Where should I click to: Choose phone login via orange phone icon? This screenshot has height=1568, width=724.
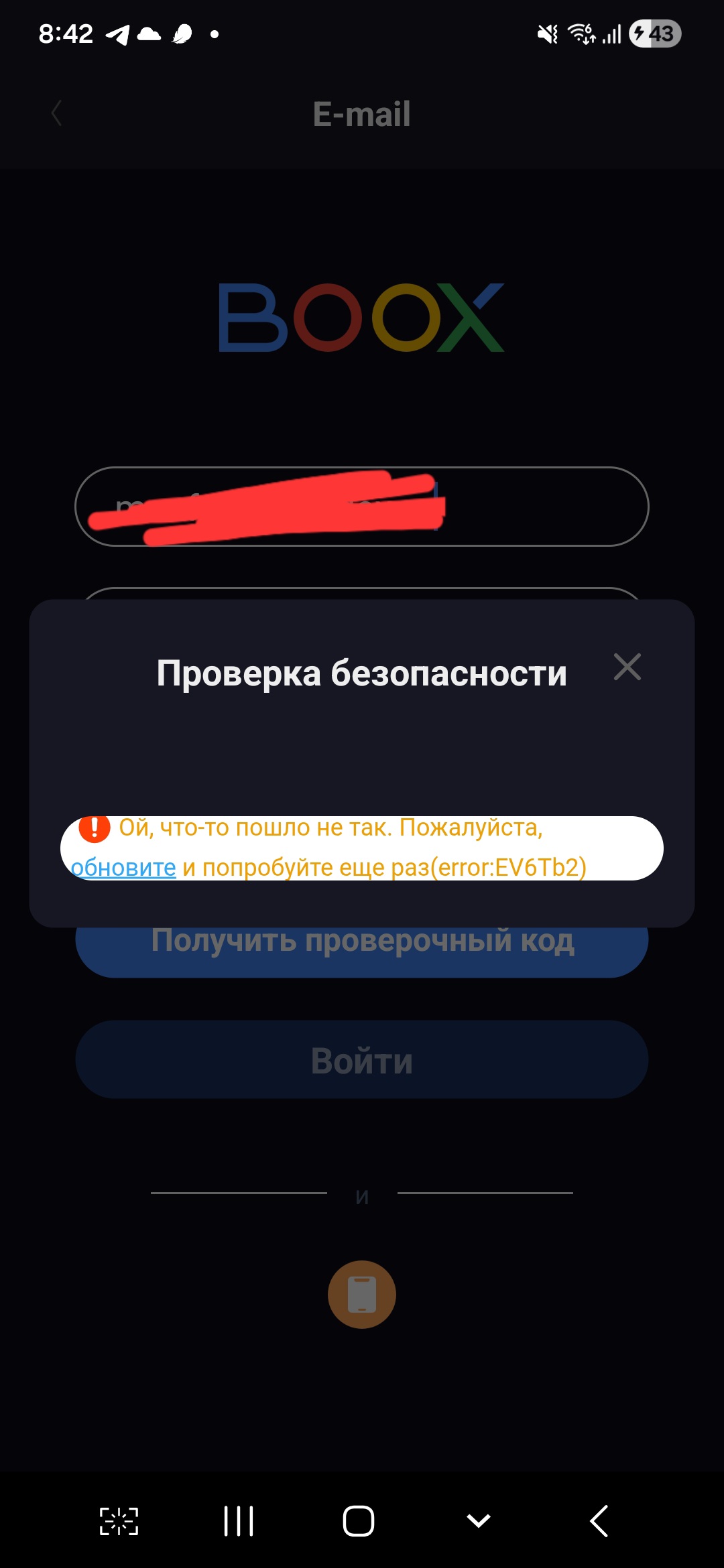tap(362, 1294)
